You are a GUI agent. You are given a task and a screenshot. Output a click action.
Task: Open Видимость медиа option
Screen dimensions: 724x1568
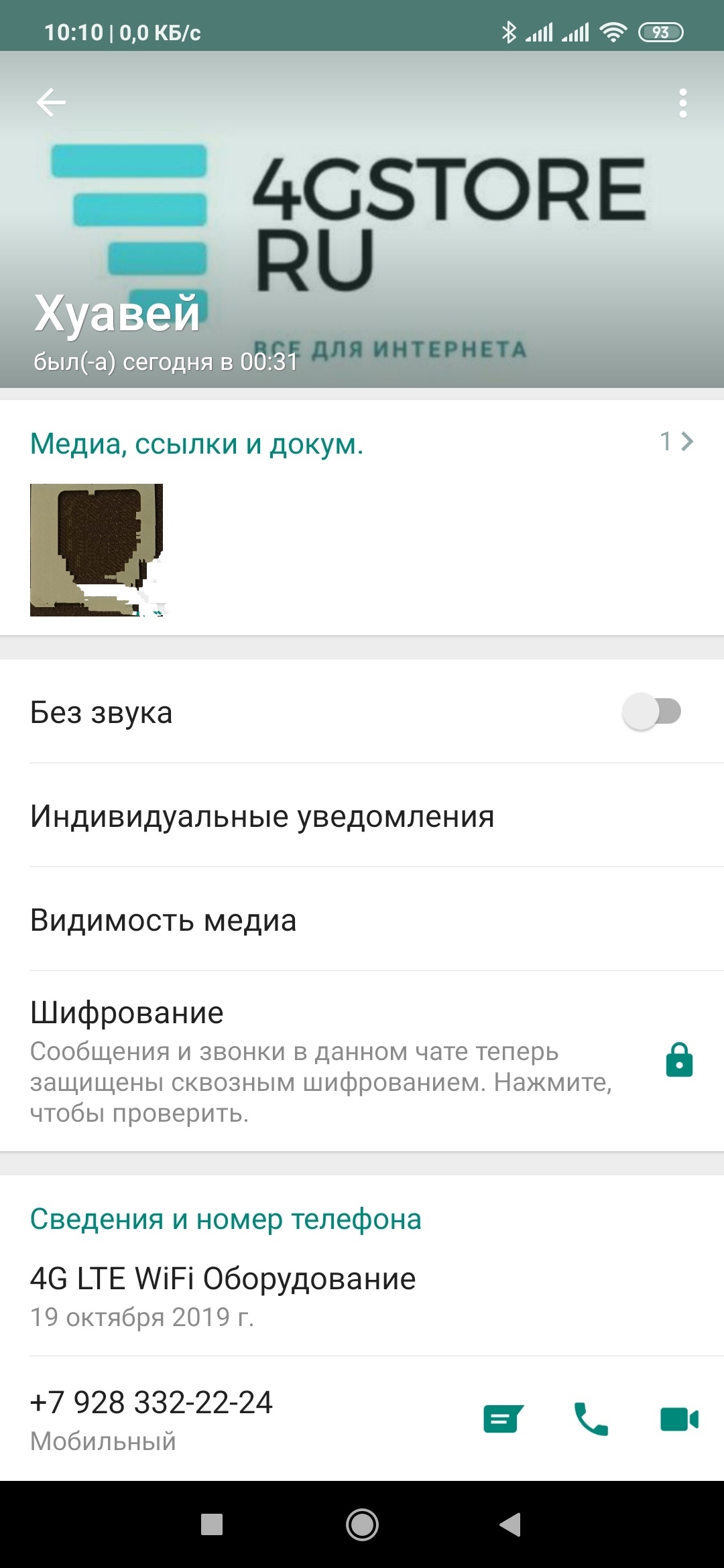164,920
